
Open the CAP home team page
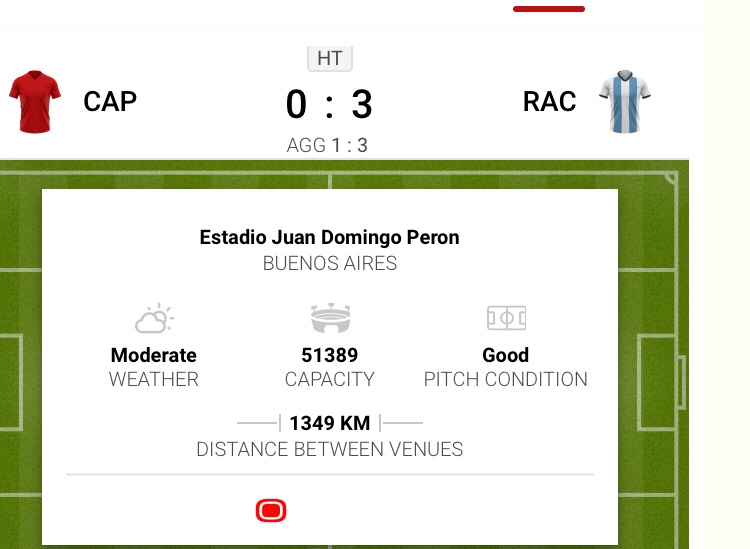[x=109, y=101]
